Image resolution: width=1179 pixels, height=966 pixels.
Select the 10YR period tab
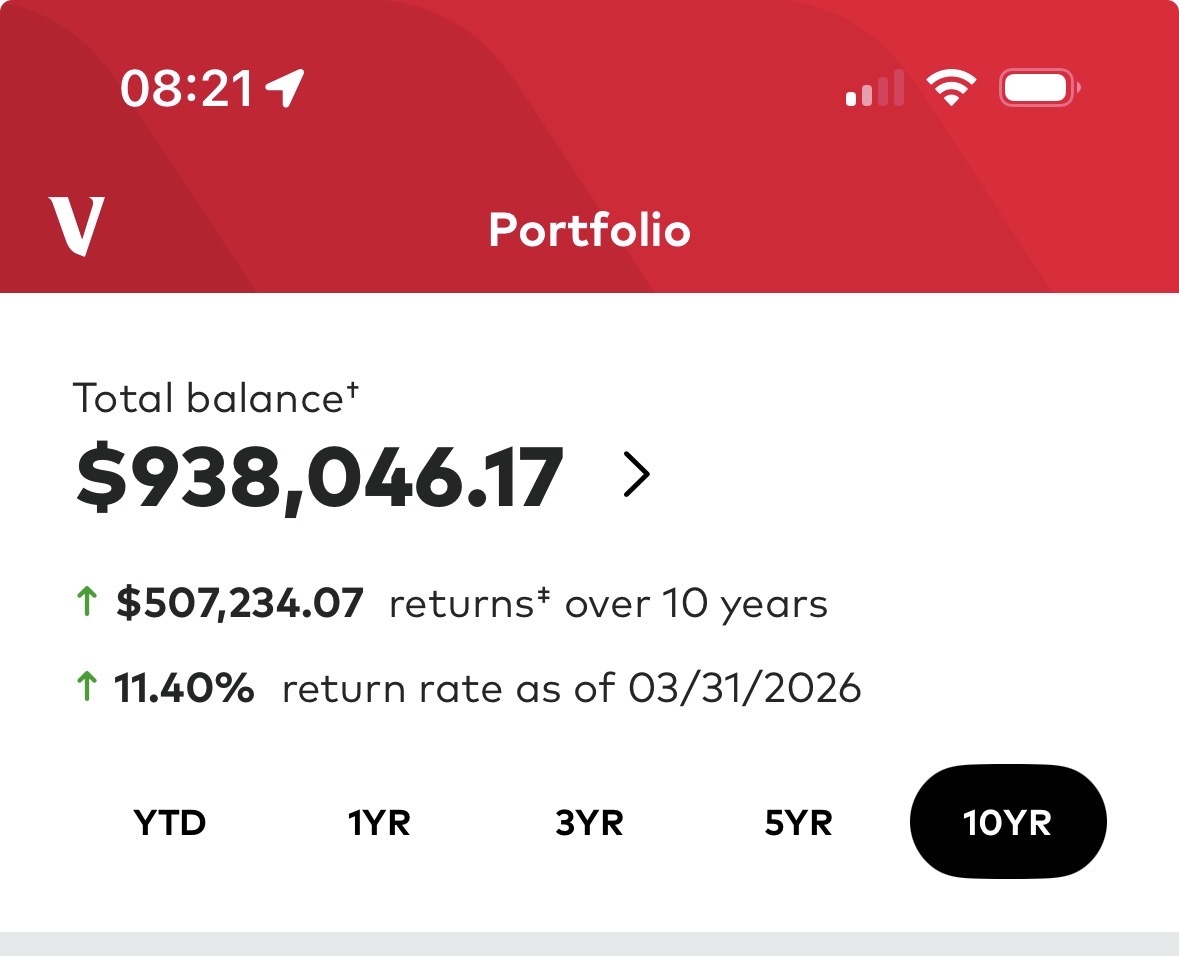coord(1007,823)
